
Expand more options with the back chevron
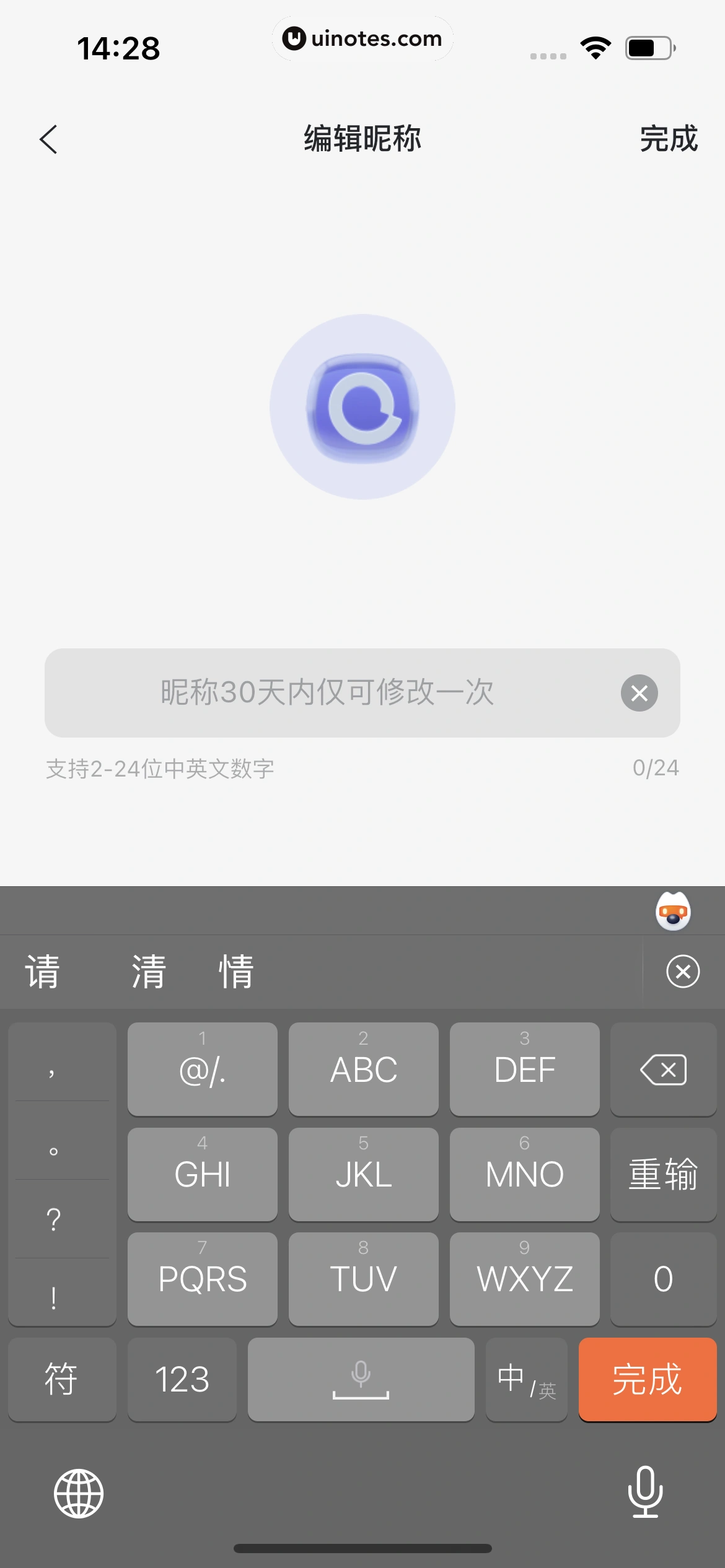(x=49, y=139)
